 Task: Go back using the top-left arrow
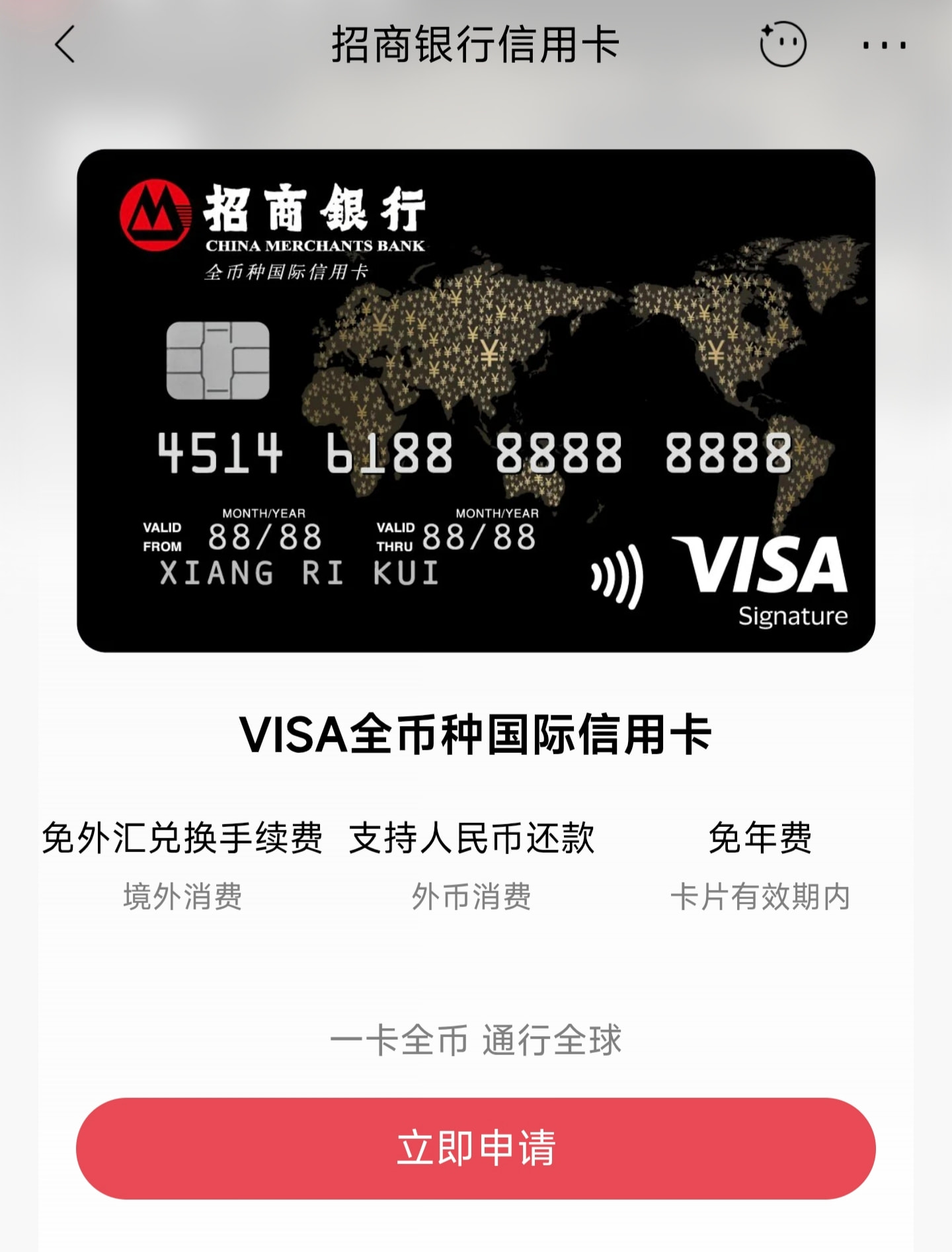click(65, 44)
